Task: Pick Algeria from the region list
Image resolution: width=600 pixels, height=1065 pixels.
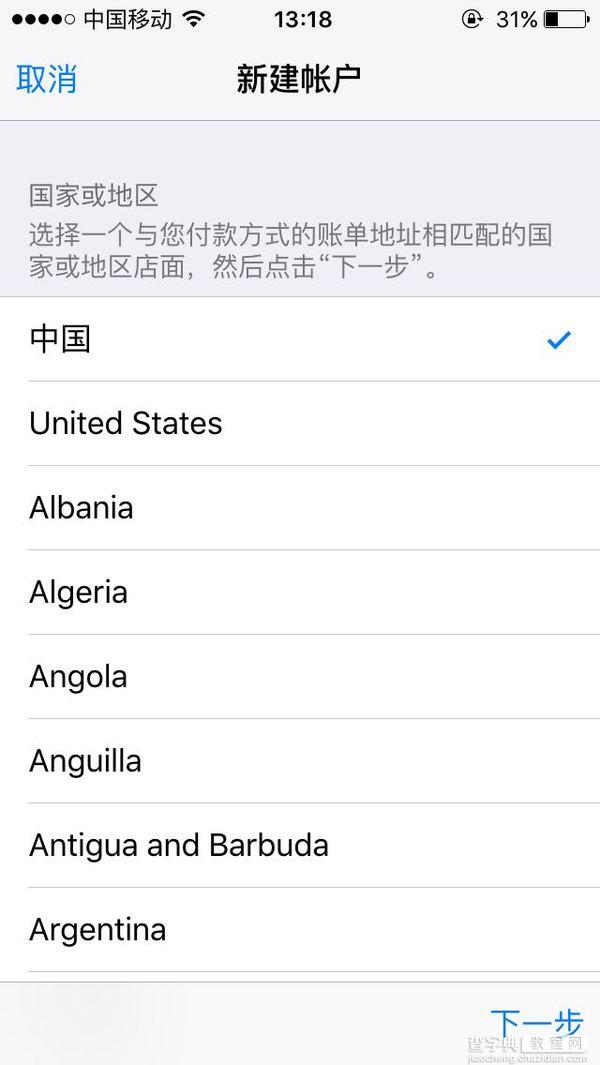Action: click(300, 592)
